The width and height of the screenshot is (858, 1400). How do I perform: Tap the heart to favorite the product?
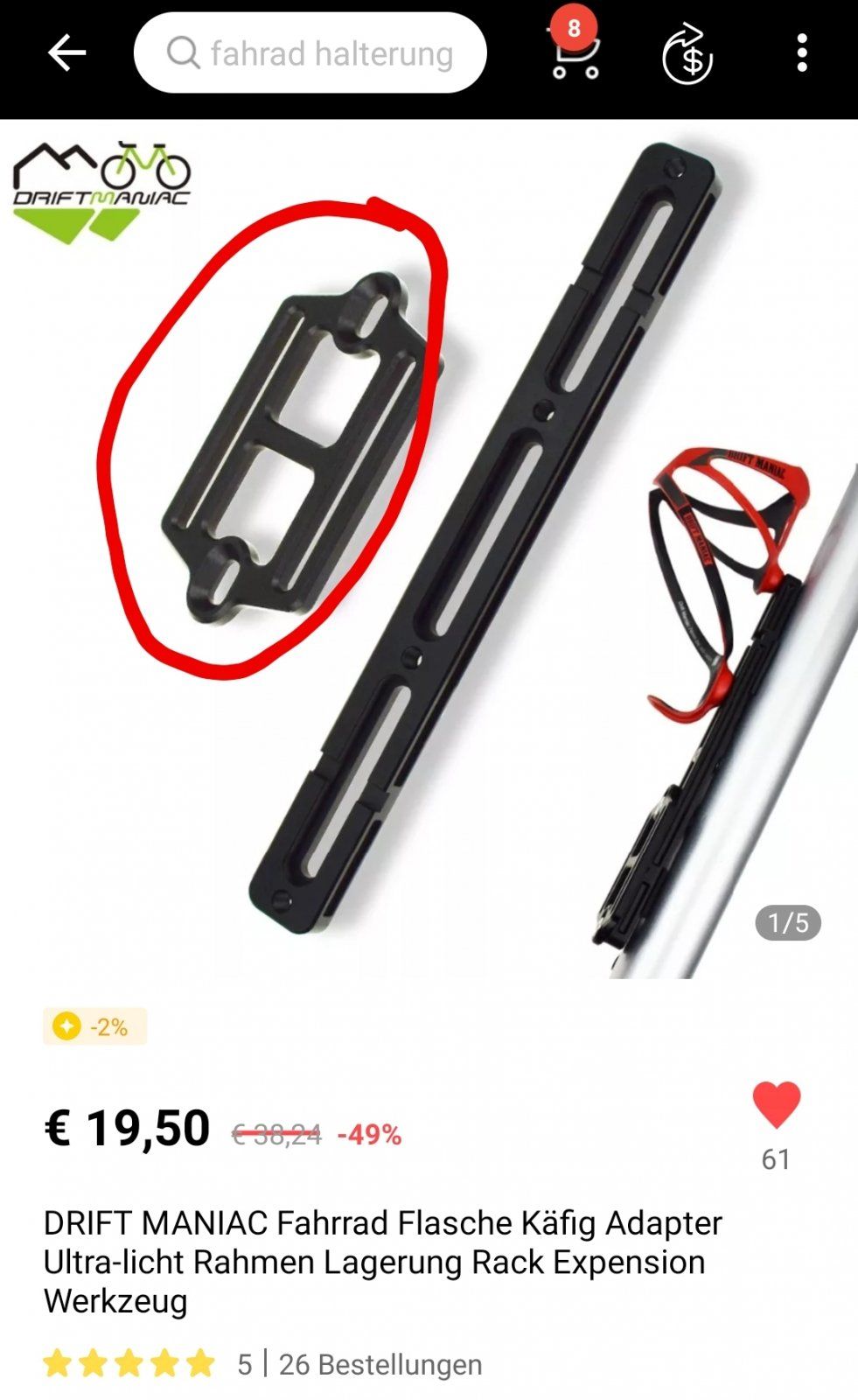776,1105
